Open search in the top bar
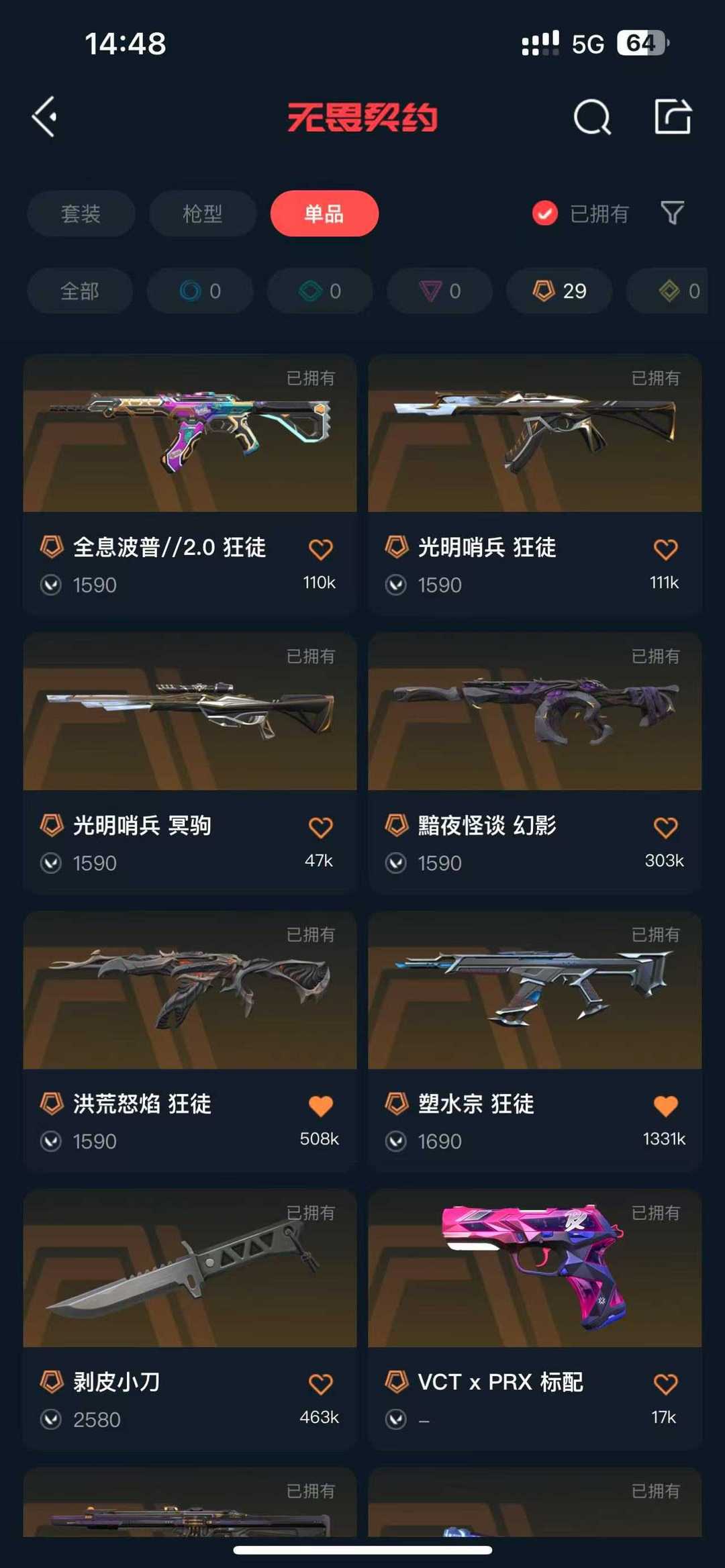Screen dimensions: 725x1568 tap(592, 117)
